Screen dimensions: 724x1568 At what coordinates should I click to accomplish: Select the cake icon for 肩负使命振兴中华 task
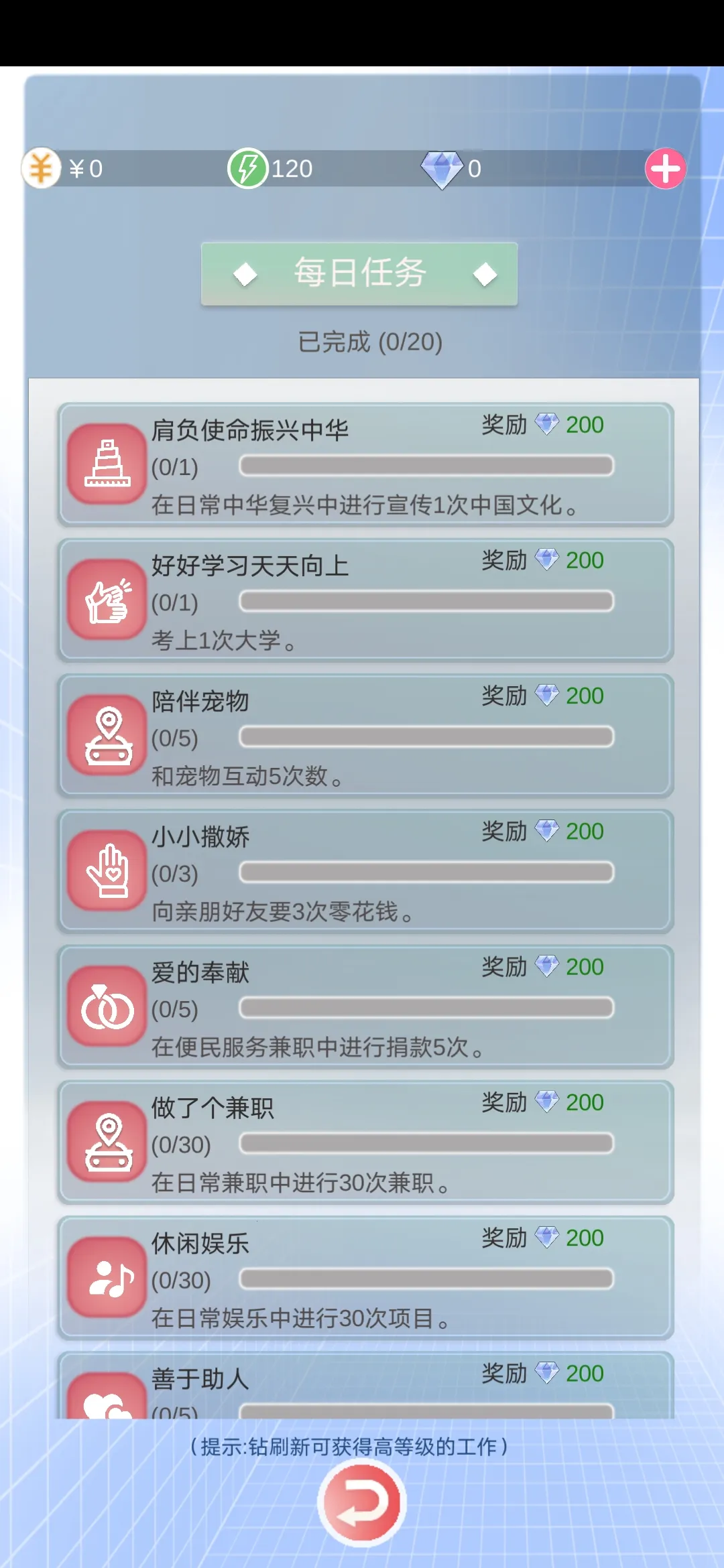pyautogui.click(x=105, y=464)
